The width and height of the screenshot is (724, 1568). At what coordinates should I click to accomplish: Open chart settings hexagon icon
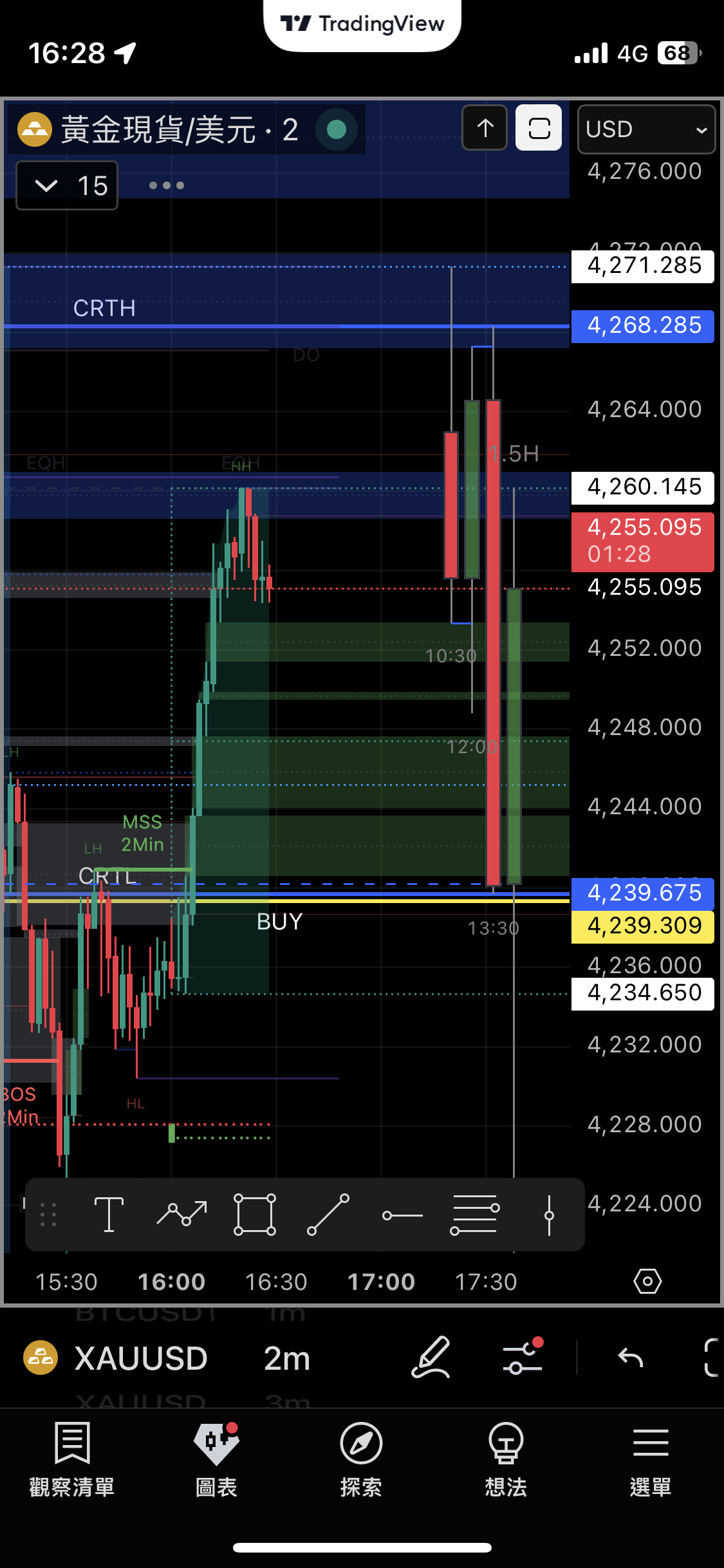click(647, 1281)
